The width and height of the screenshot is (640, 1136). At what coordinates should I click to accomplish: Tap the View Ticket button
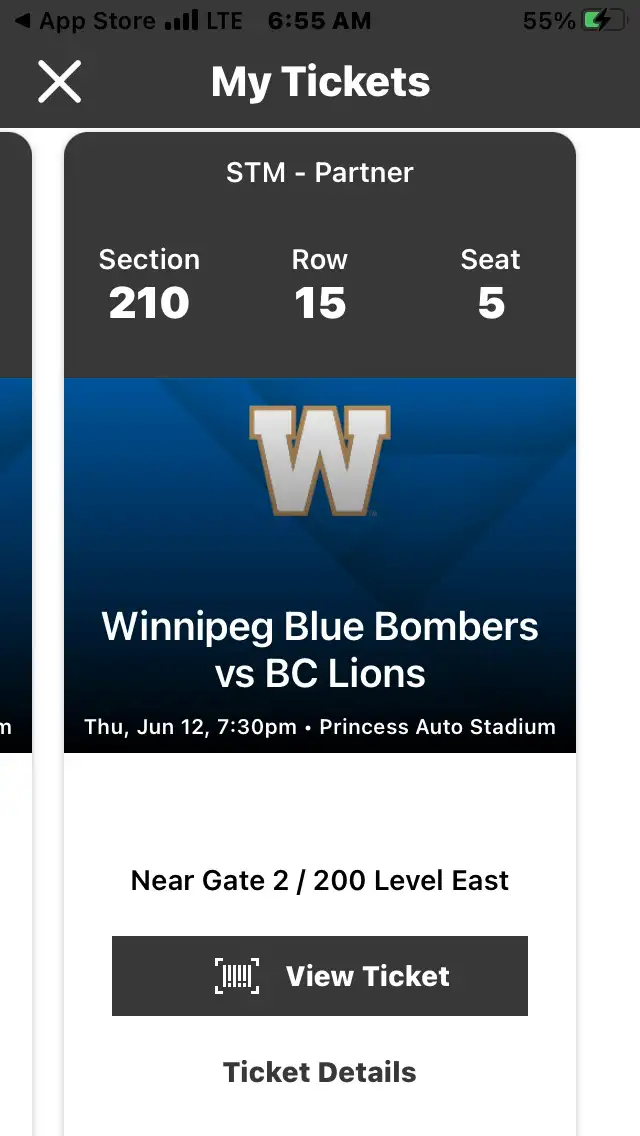pos(320,975)
